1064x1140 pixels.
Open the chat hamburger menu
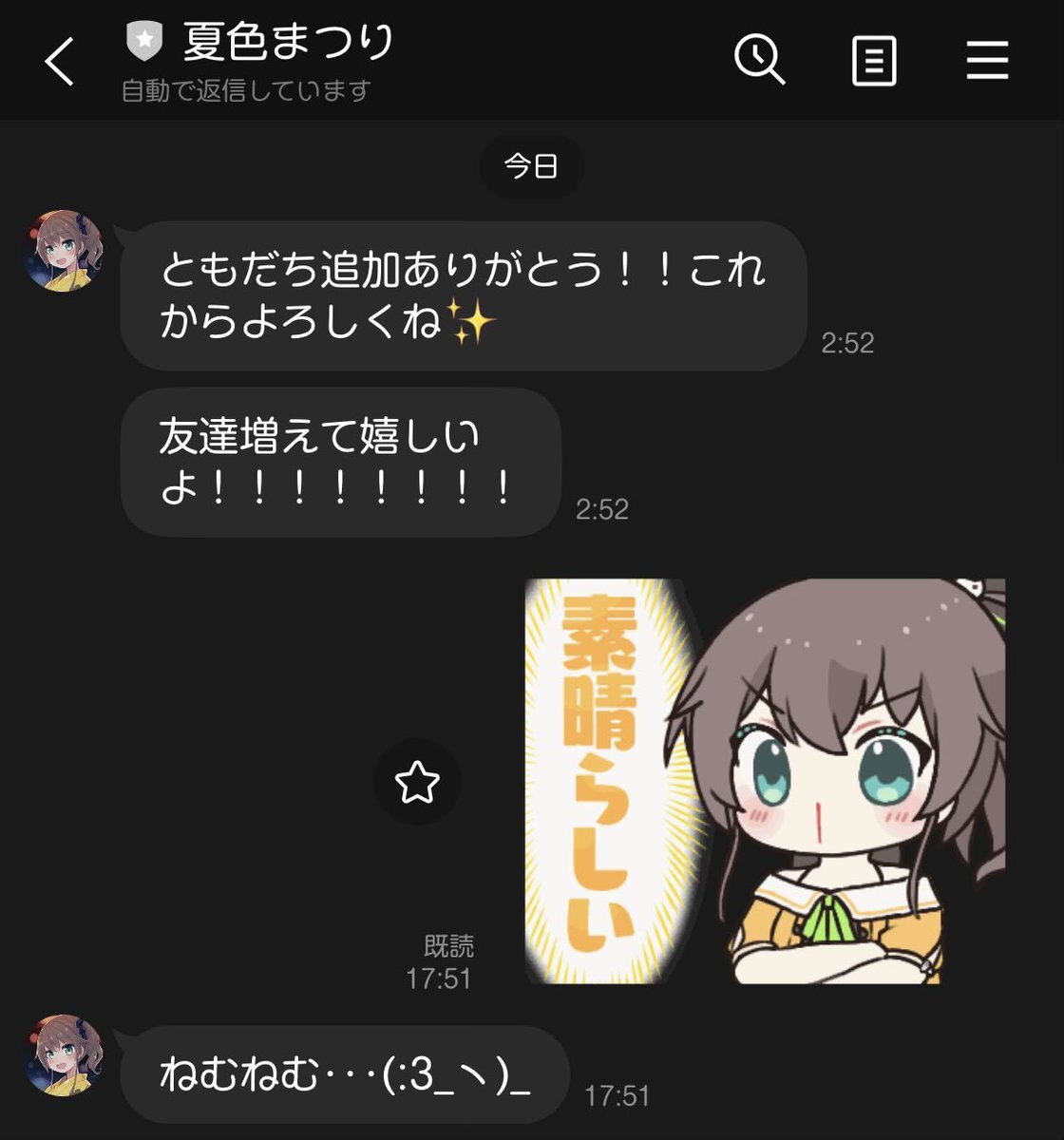point(987,62)
